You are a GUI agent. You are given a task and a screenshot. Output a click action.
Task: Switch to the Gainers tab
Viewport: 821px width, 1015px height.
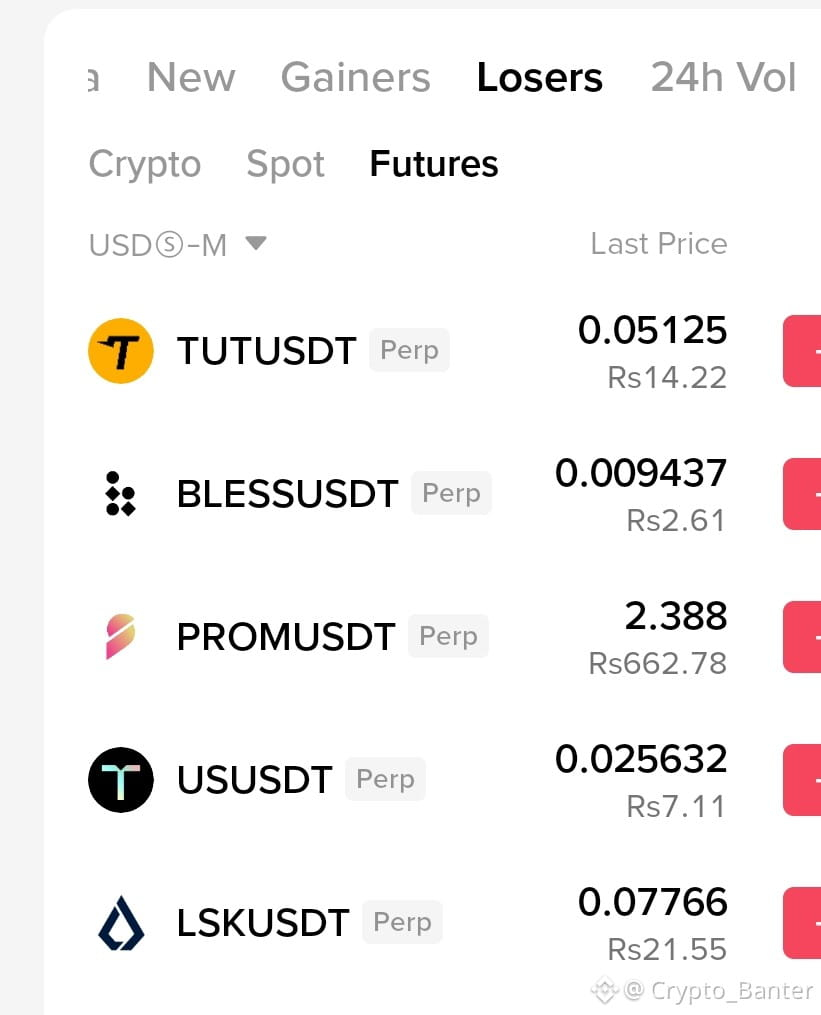[x=355, y=78]
